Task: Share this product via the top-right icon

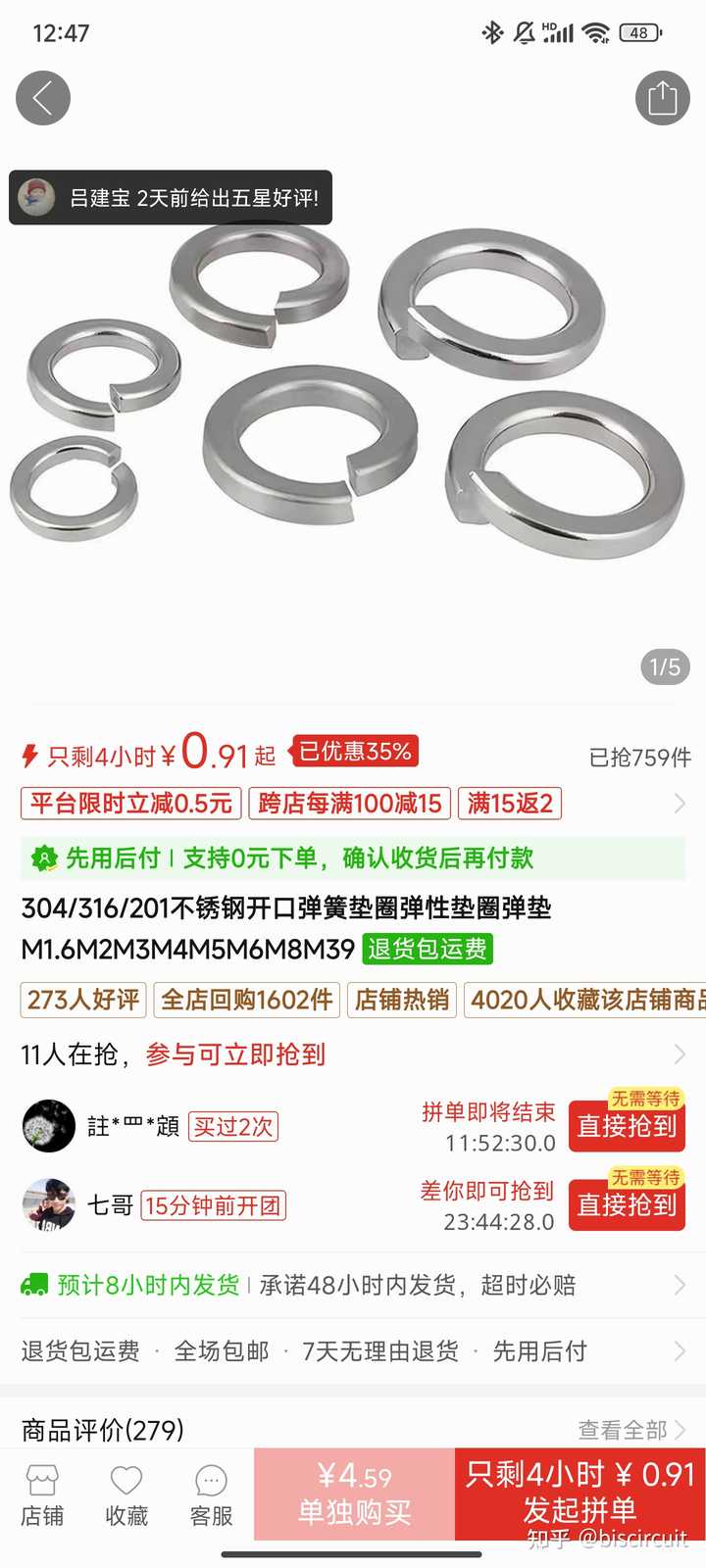Action: point(662,98)
